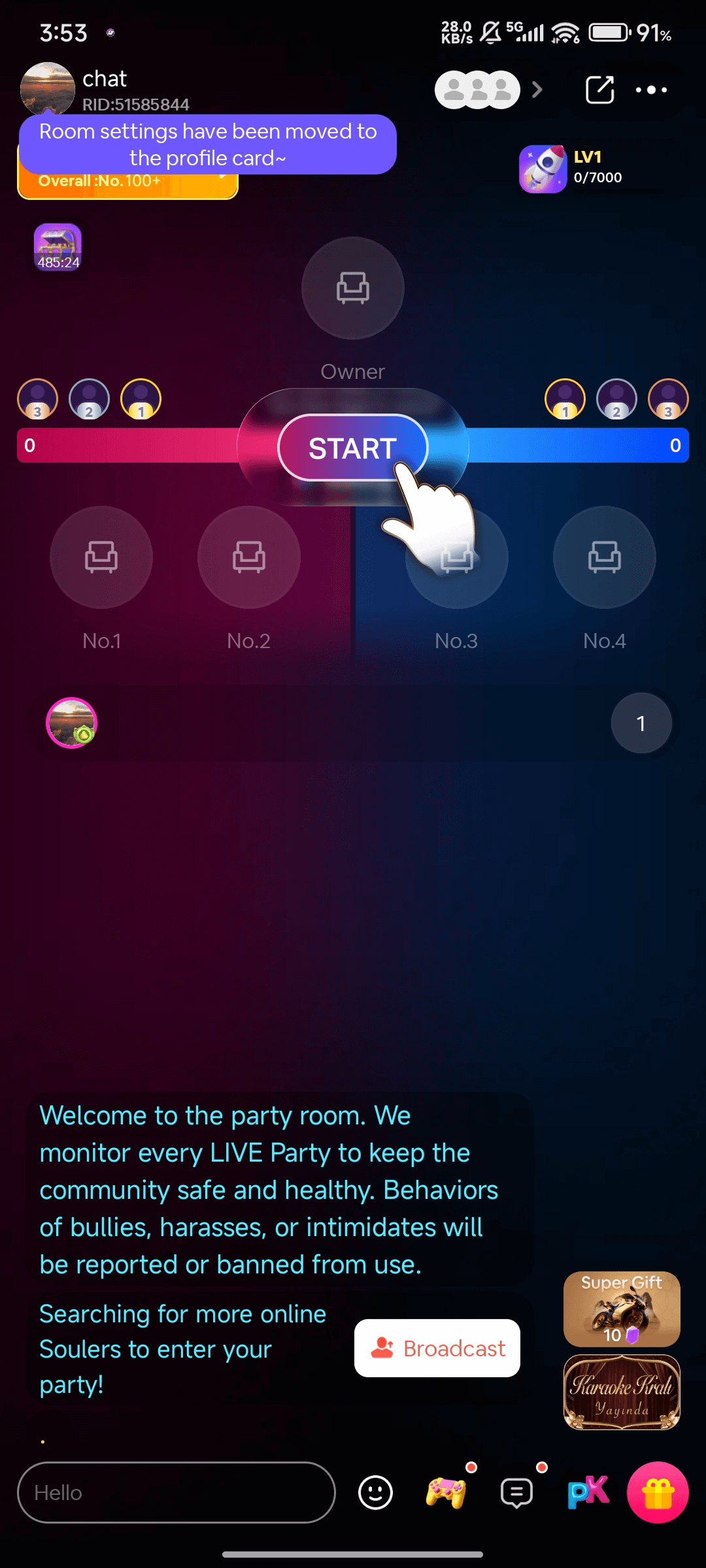Image resolution: width=706 pixels, height=1568 pixels.
Task: Join seat No.2
Action: click(249, 557)
